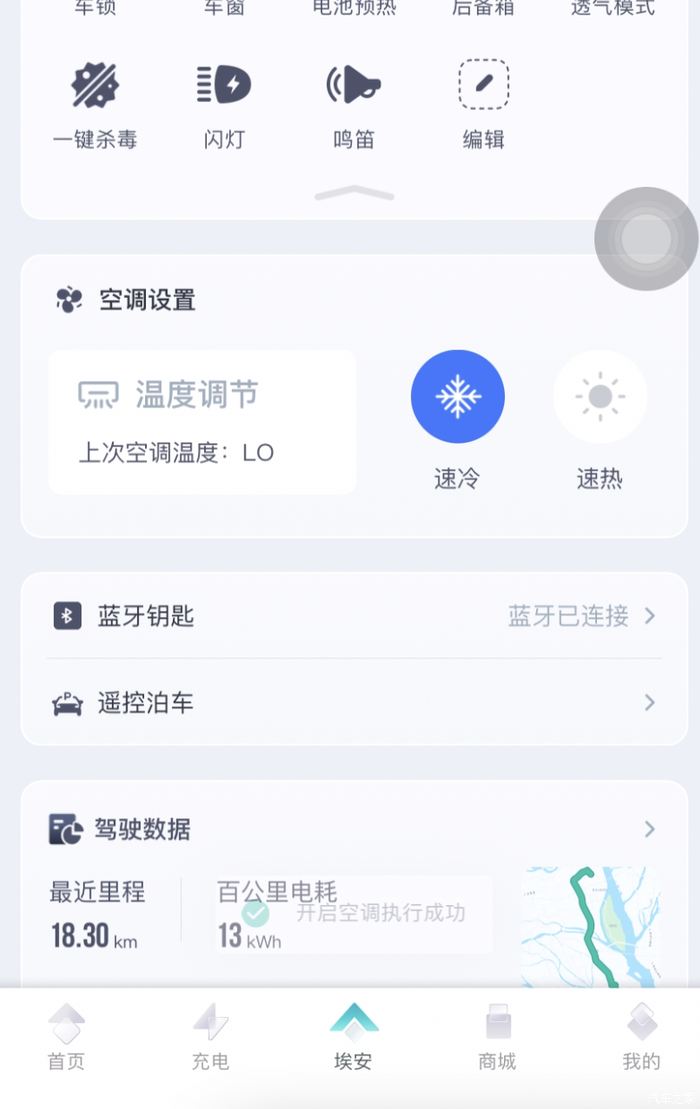Turn on 速热 quick heating

(x=599, y=397)
